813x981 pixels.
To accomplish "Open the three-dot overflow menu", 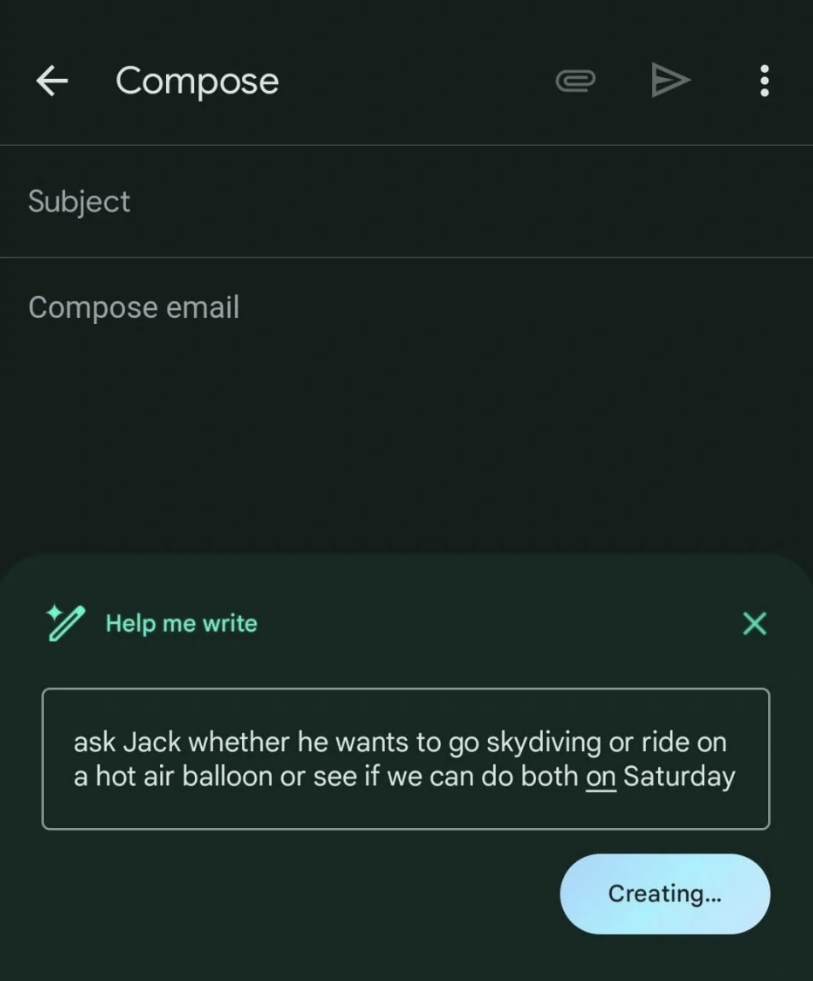I will tap(764, 81).
